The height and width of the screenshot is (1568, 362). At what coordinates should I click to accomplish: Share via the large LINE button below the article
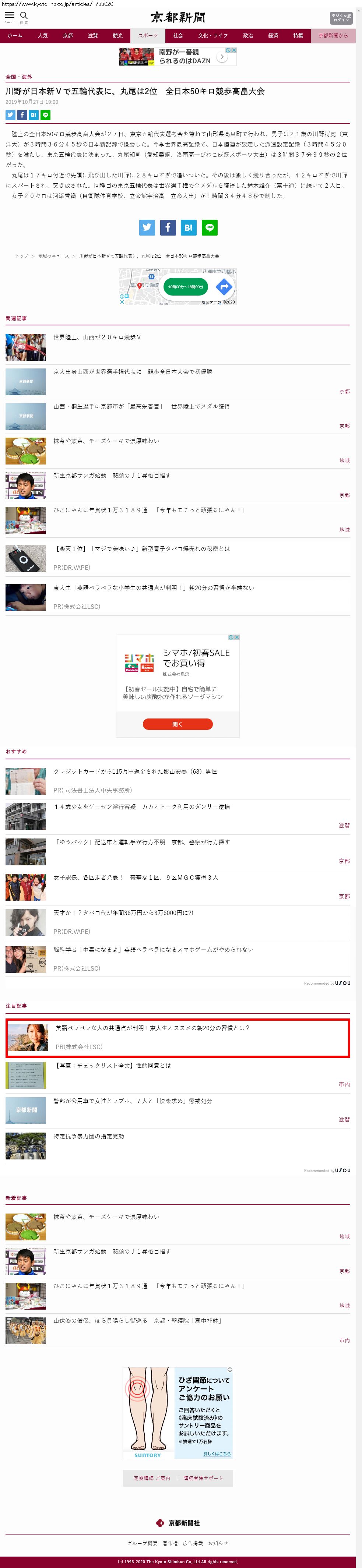(x=210, y=227)
